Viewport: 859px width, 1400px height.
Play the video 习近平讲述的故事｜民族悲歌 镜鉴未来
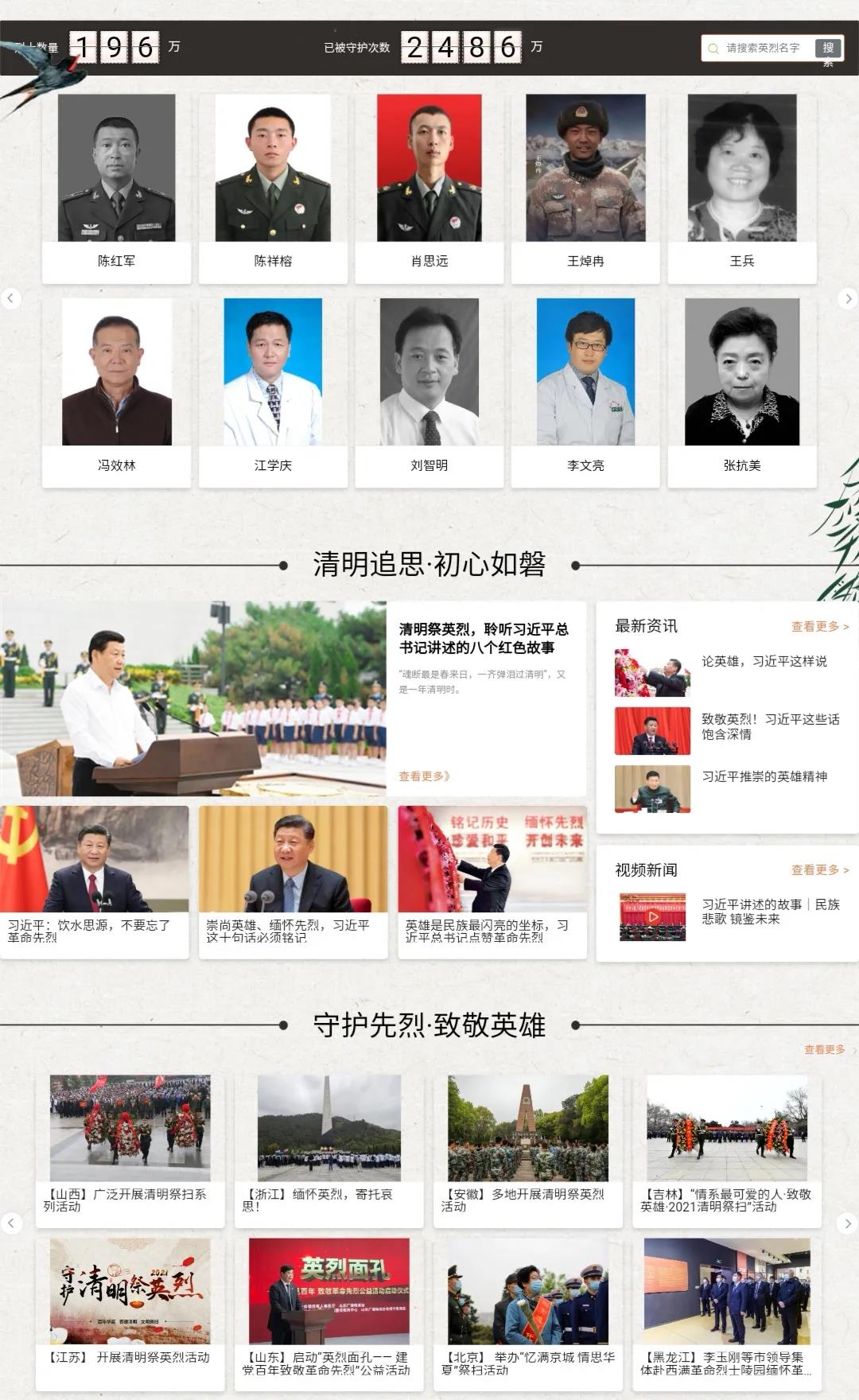653,917
